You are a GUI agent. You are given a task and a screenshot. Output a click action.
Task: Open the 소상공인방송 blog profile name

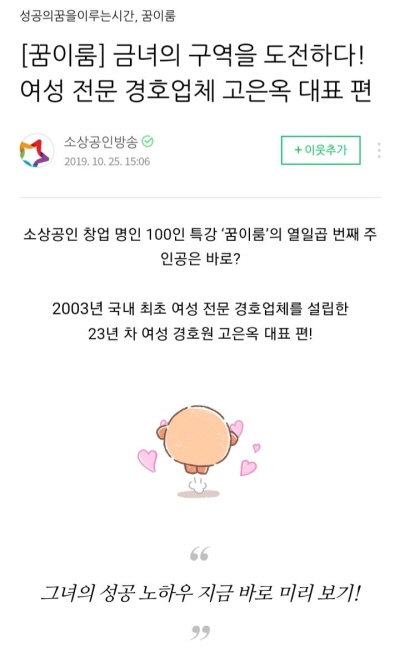101,142
